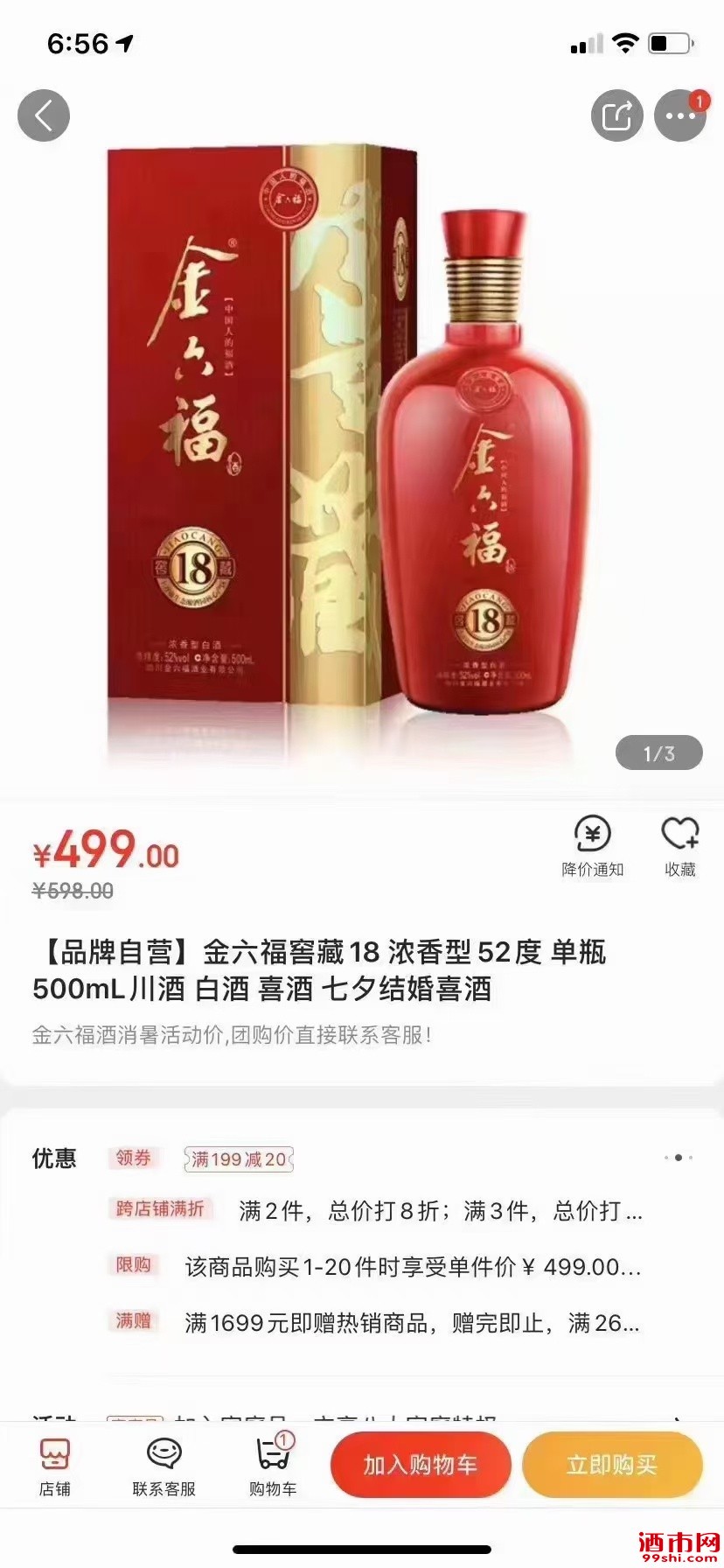This screenshot has height=1568, width=724.
Task: Add product to favorites with 收藏
Action: pos(679,844)
